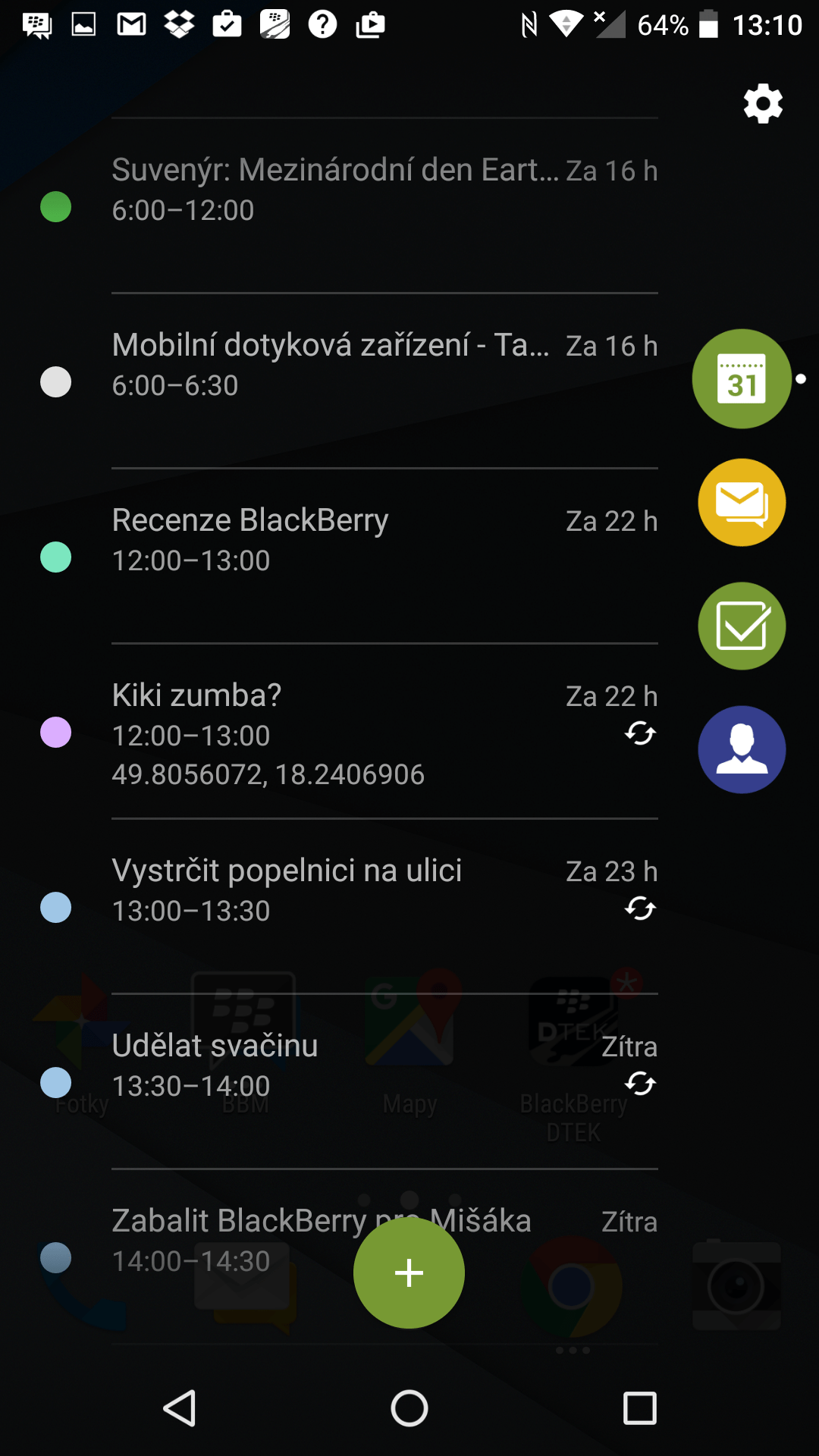This screenshot has width=819, height=1456.
Task: Open the settings gear icon
Action: [x=763, y=104]
